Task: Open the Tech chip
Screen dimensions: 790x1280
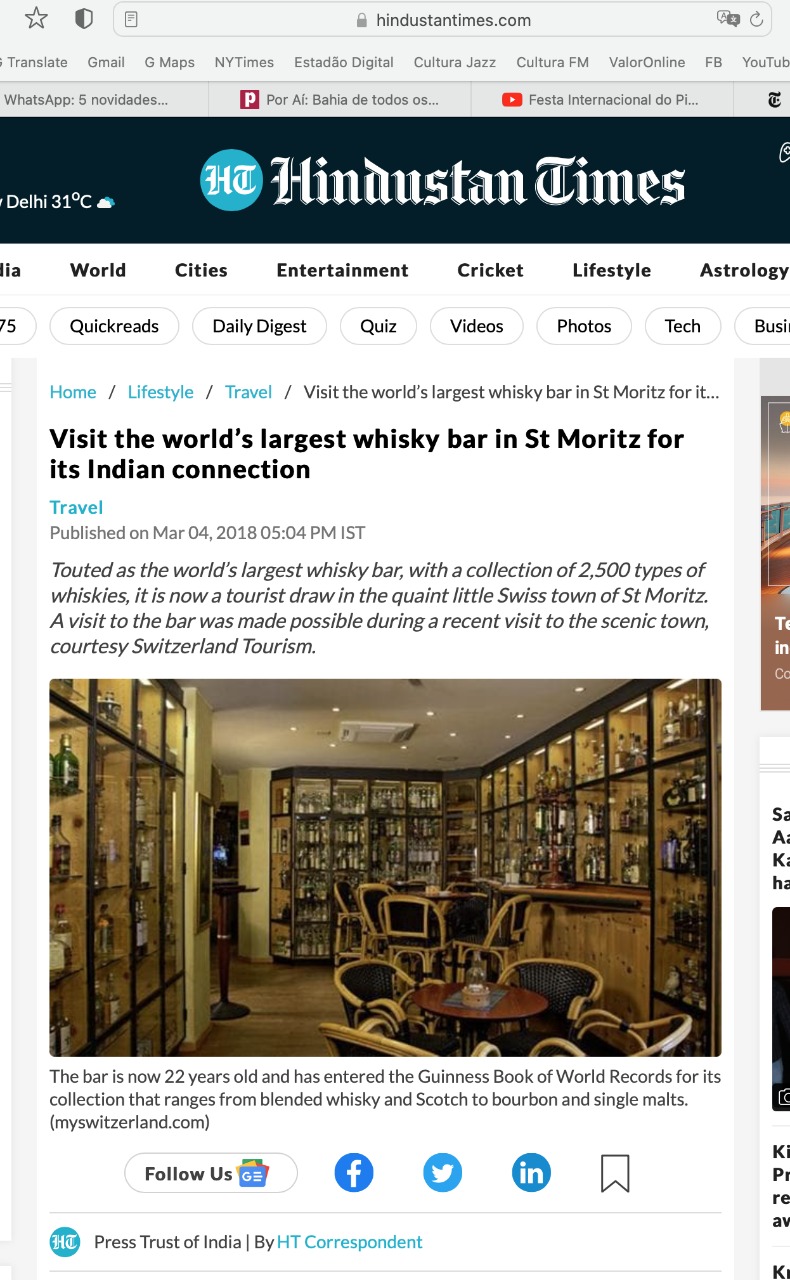Action: [682, 326]
